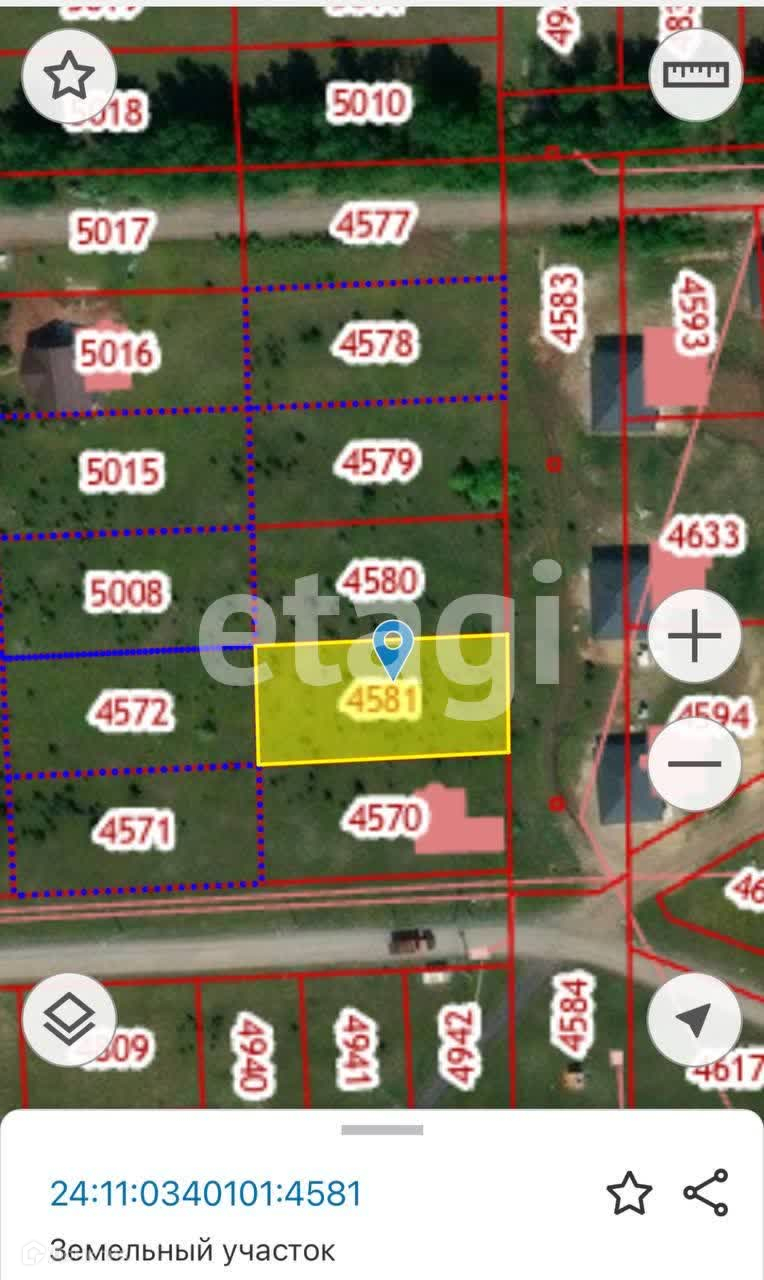Open the map layers selector
Viewport: 764px width, 1280px height.
click(69, 1019)
